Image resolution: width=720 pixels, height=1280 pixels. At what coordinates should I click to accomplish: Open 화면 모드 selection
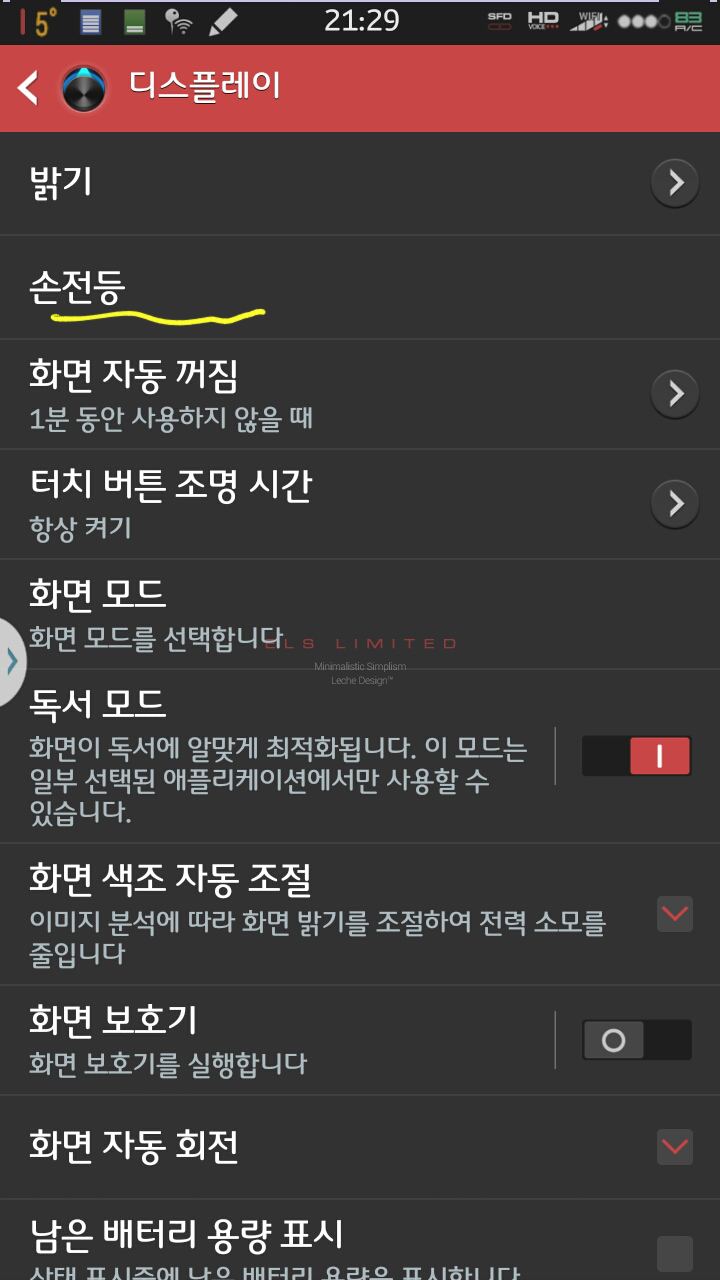pyautogui.click(x=300, y=613)
